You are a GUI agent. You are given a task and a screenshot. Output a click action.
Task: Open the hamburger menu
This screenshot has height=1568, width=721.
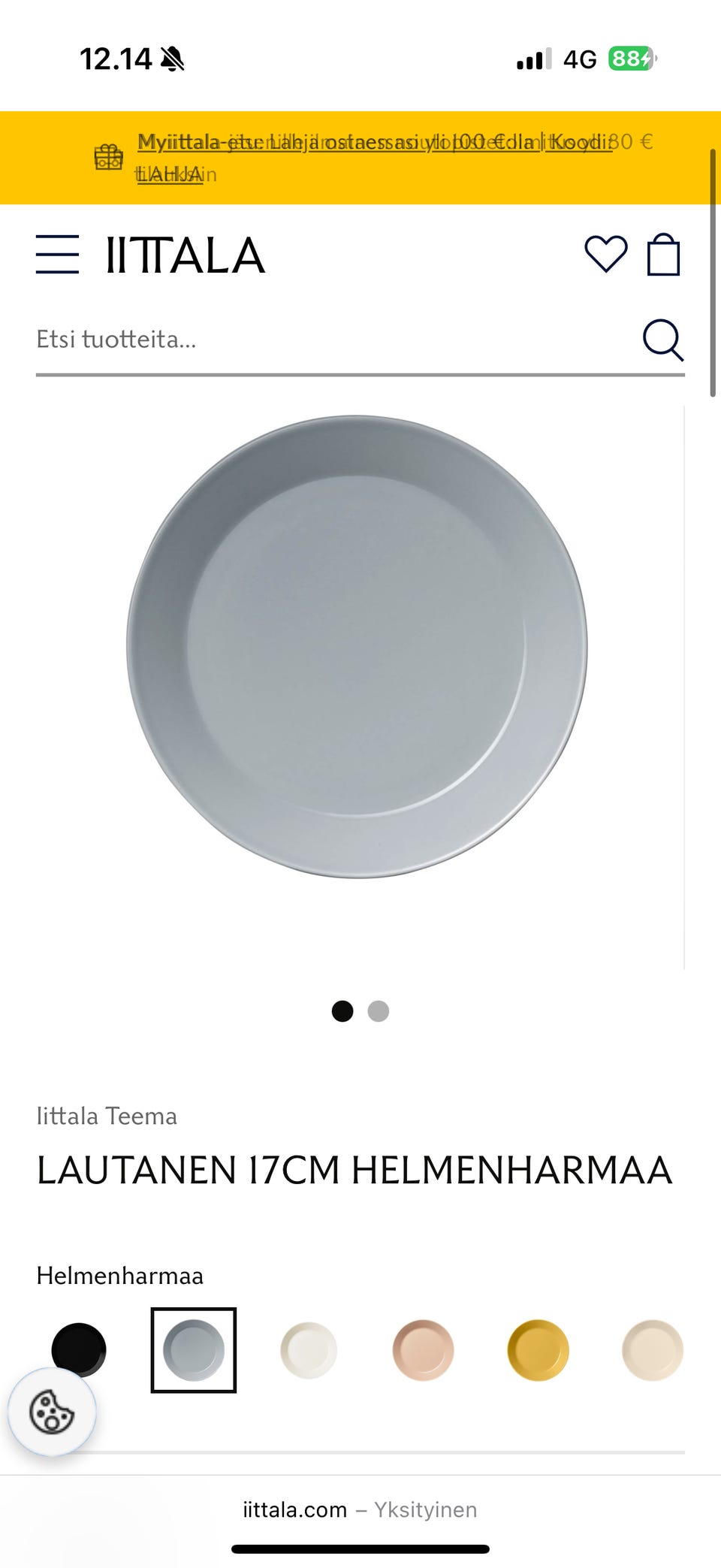point(57,254)
